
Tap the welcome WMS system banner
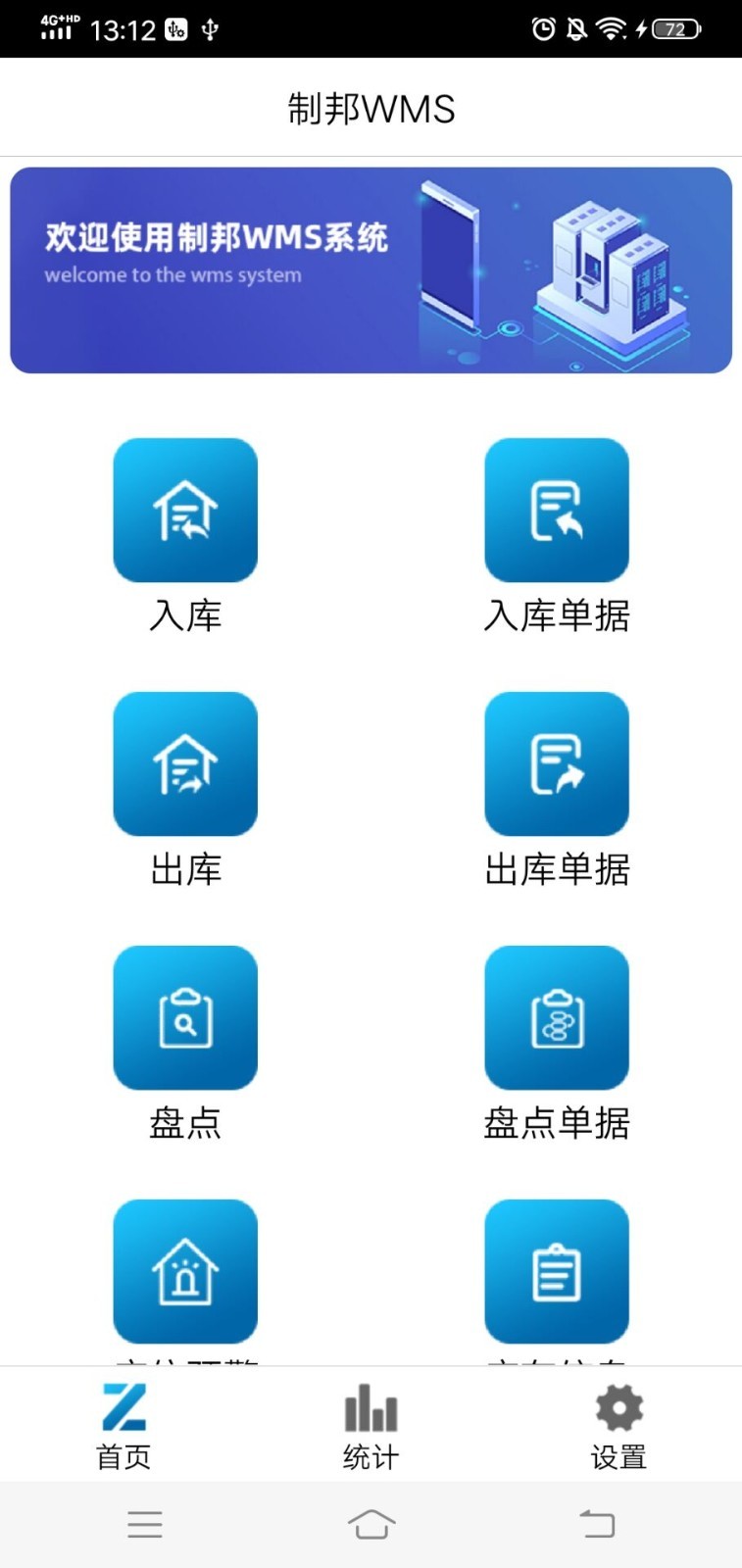pos(371,270)
